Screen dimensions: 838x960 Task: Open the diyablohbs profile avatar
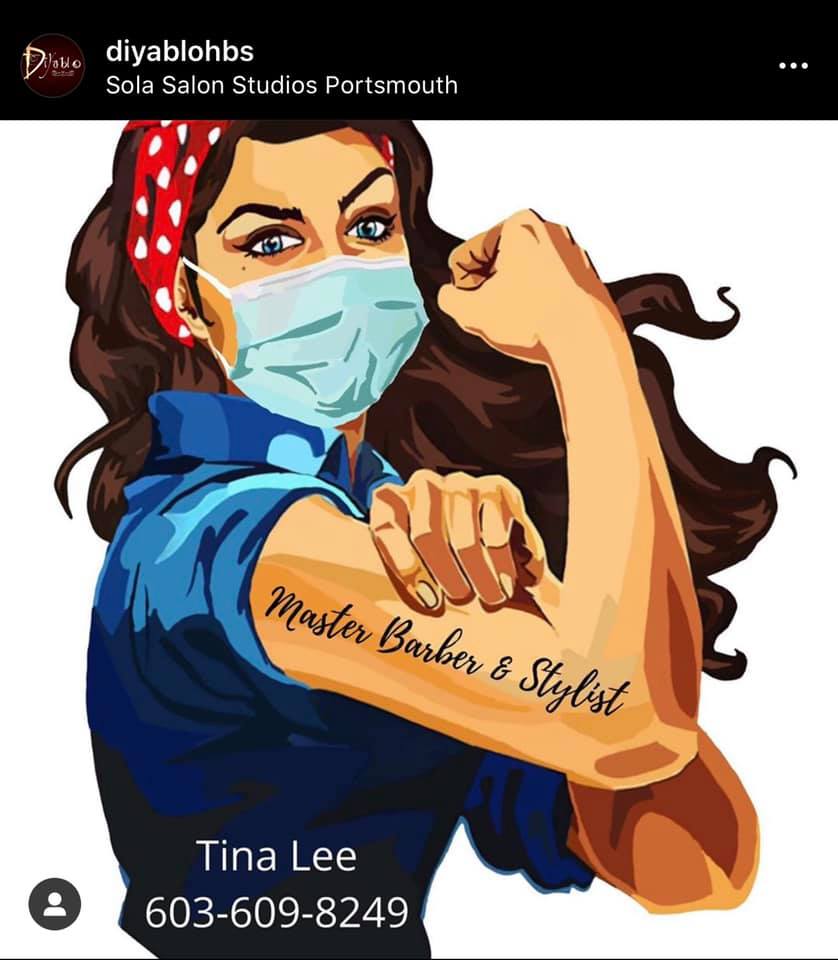coord(54,66)
